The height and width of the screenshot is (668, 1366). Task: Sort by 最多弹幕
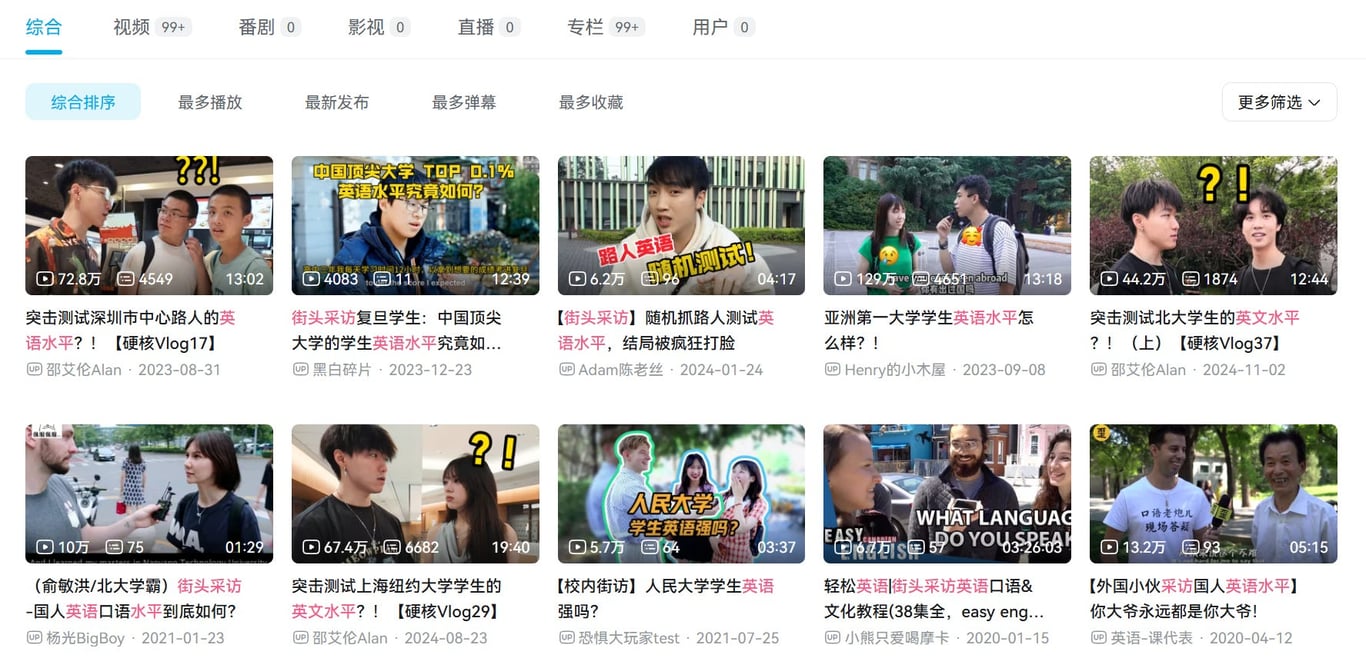(464, 102)
